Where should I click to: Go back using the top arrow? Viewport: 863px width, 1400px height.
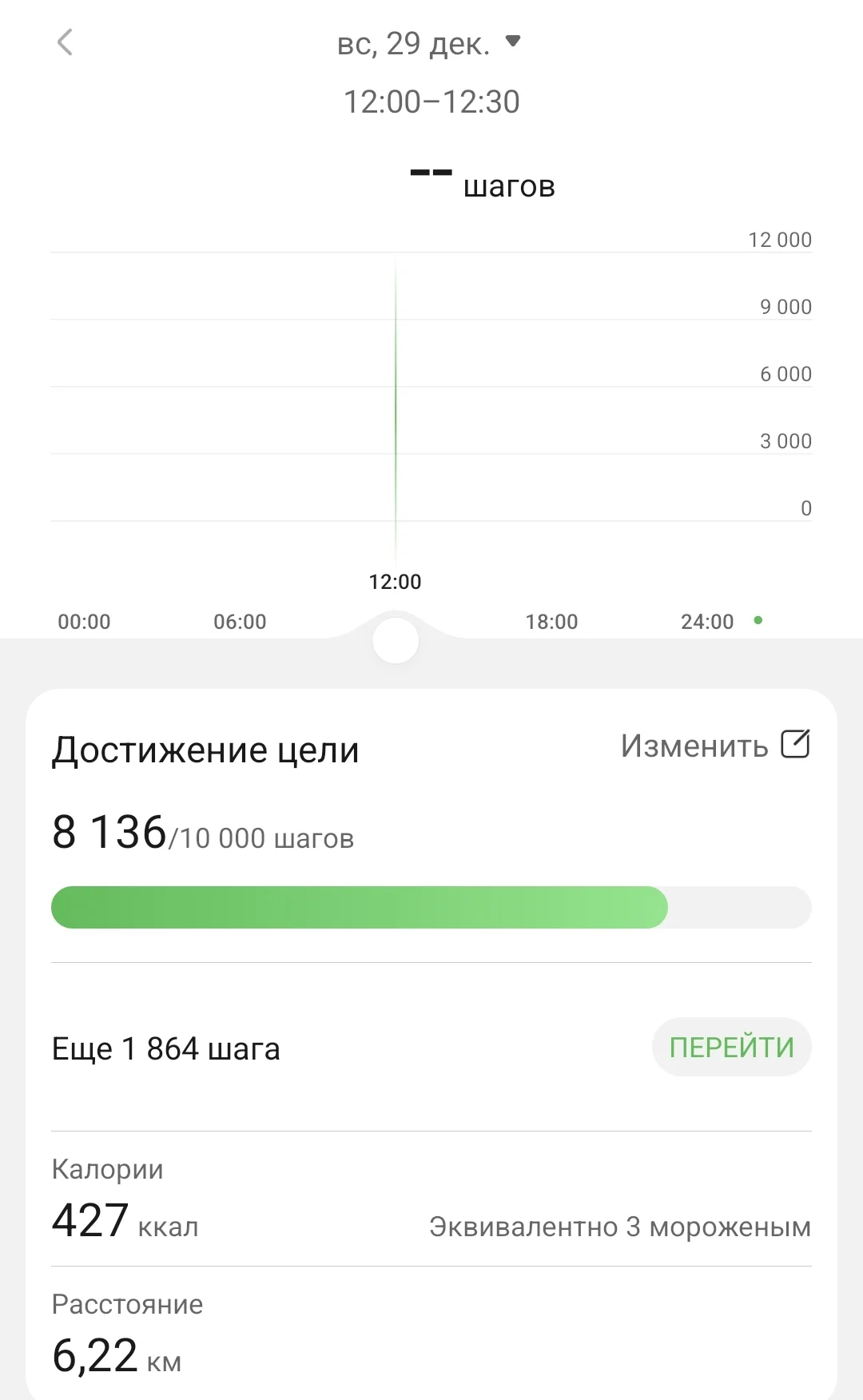(x=66, y=42)
